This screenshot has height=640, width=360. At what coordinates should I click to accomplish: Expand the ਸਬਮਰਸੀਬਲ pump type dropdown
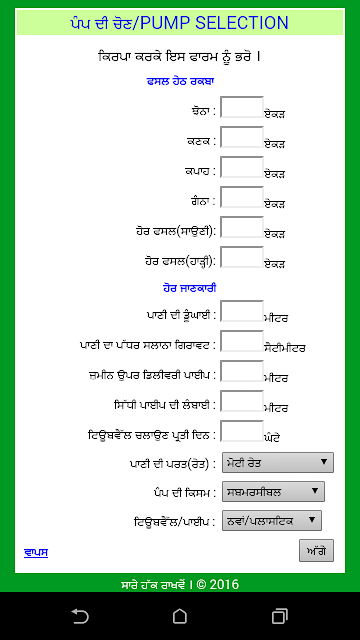tap(273, 491)
